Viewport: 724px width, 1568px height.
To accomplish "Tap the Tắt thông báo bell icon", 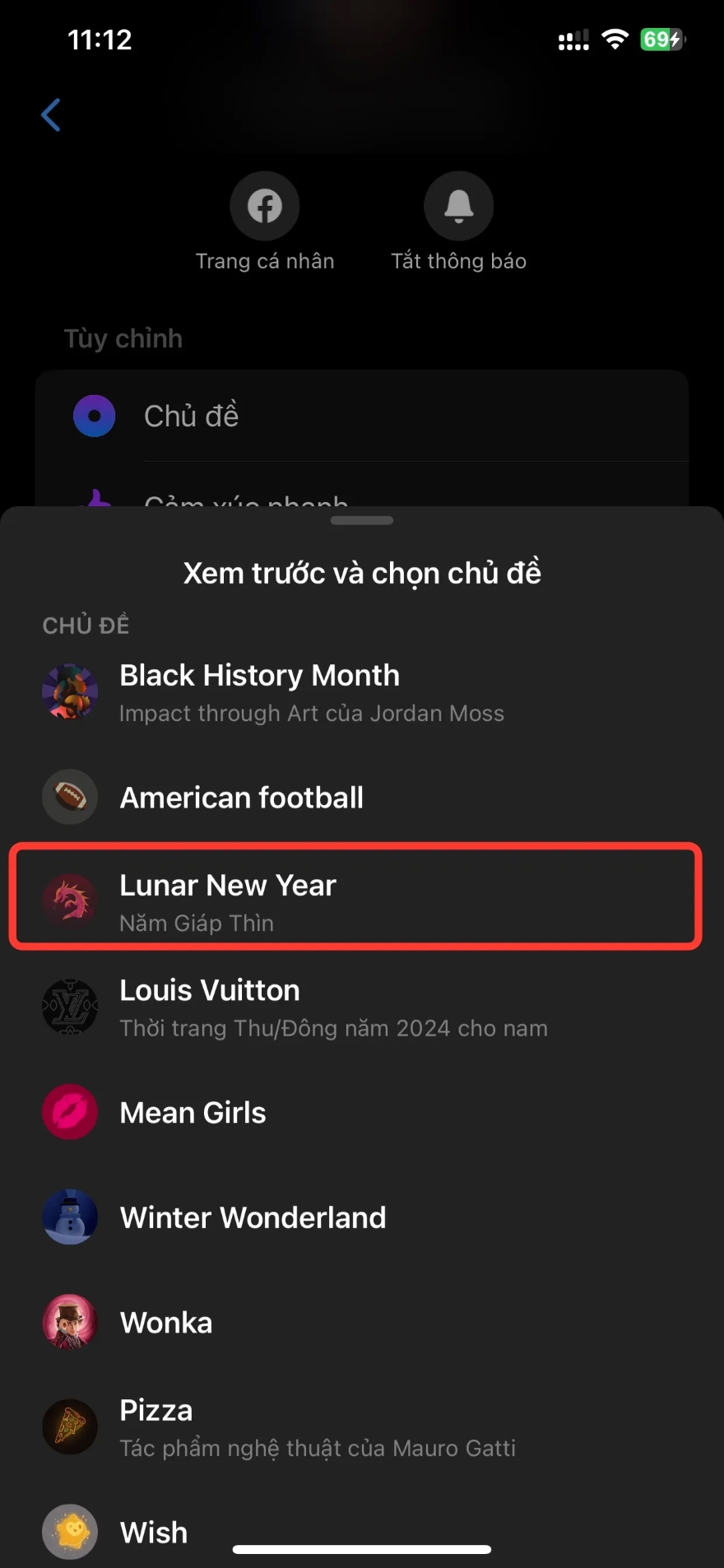I will click(458, 205).
